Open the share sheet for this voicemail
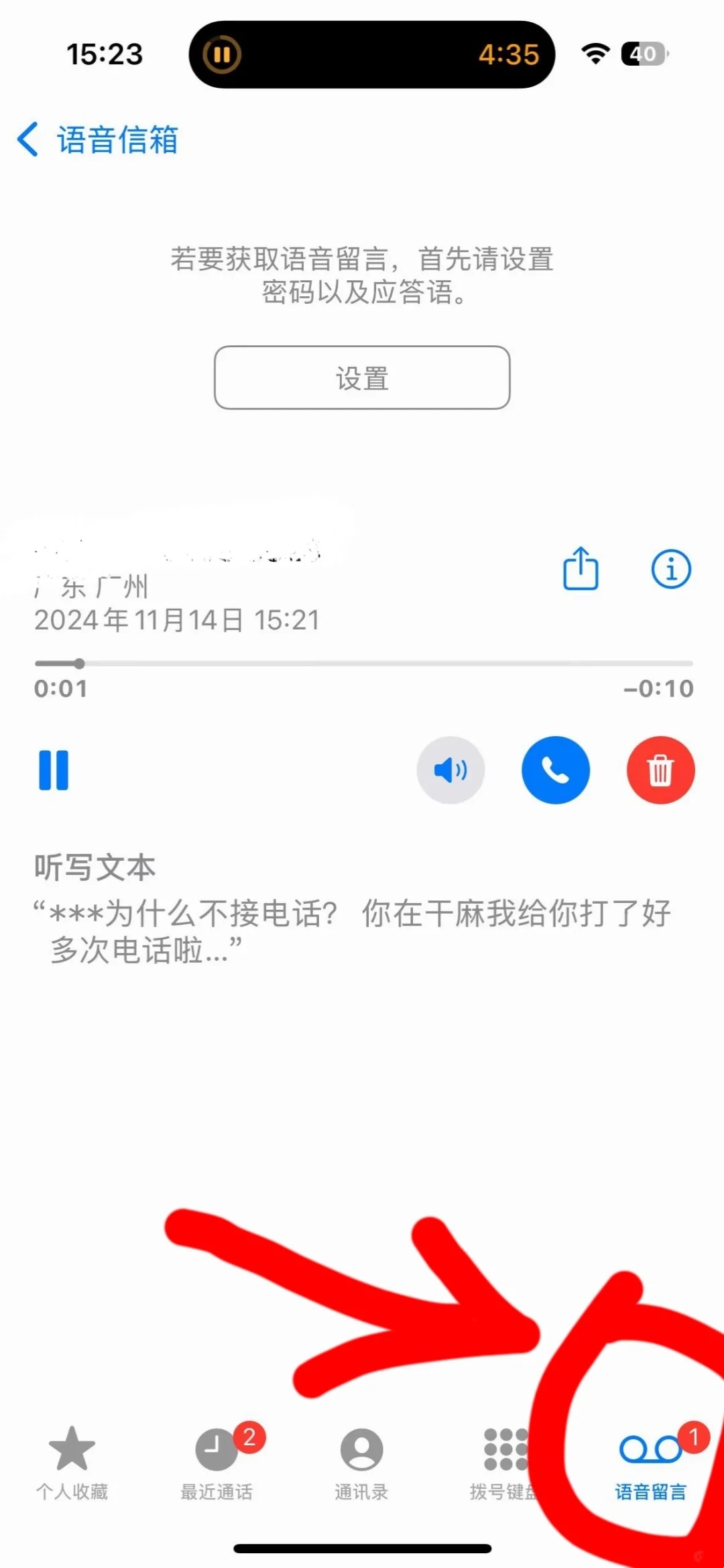This screenshot has width=724, height=1568. 579,568
